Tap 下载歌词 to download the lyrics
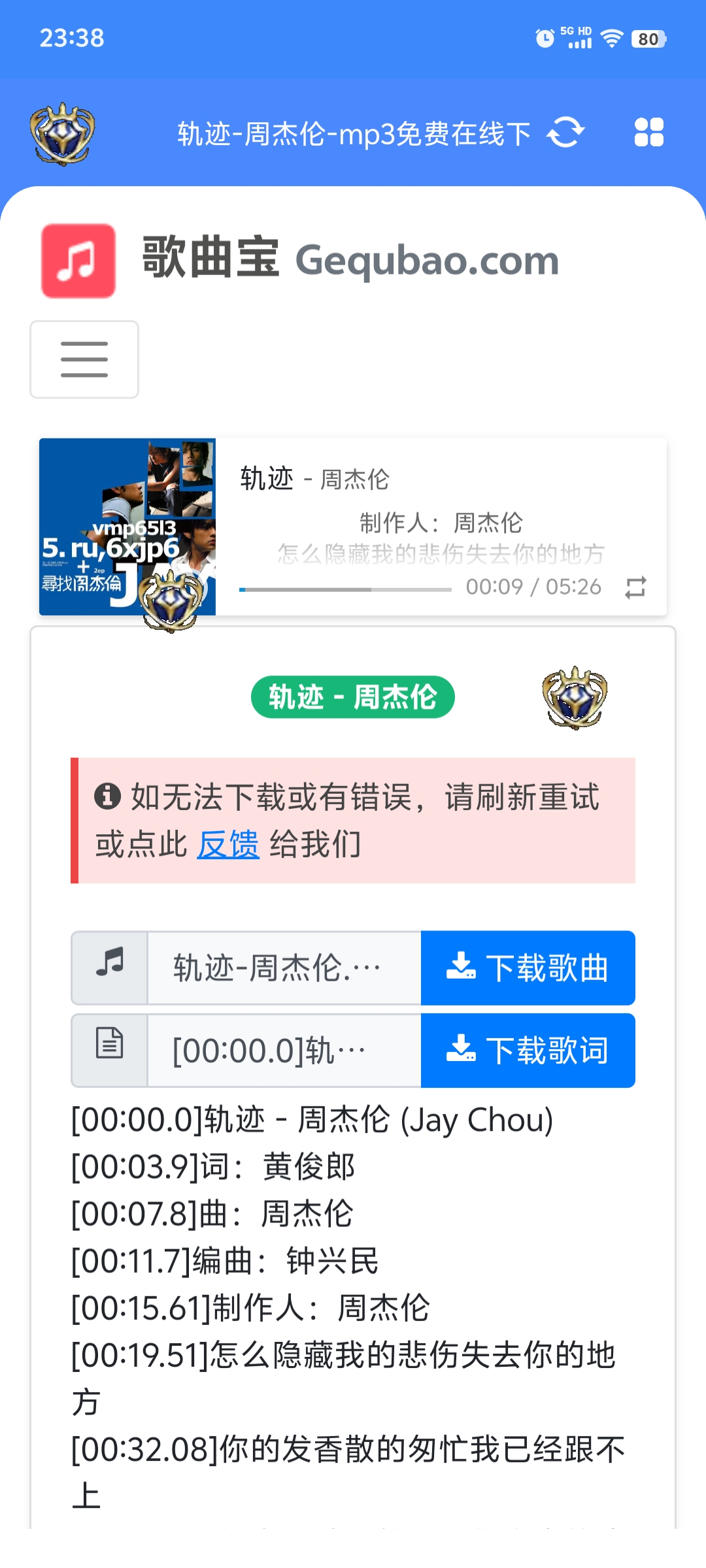The image size is (706, 1568). pyautogui.click(x=528, y=1051)
